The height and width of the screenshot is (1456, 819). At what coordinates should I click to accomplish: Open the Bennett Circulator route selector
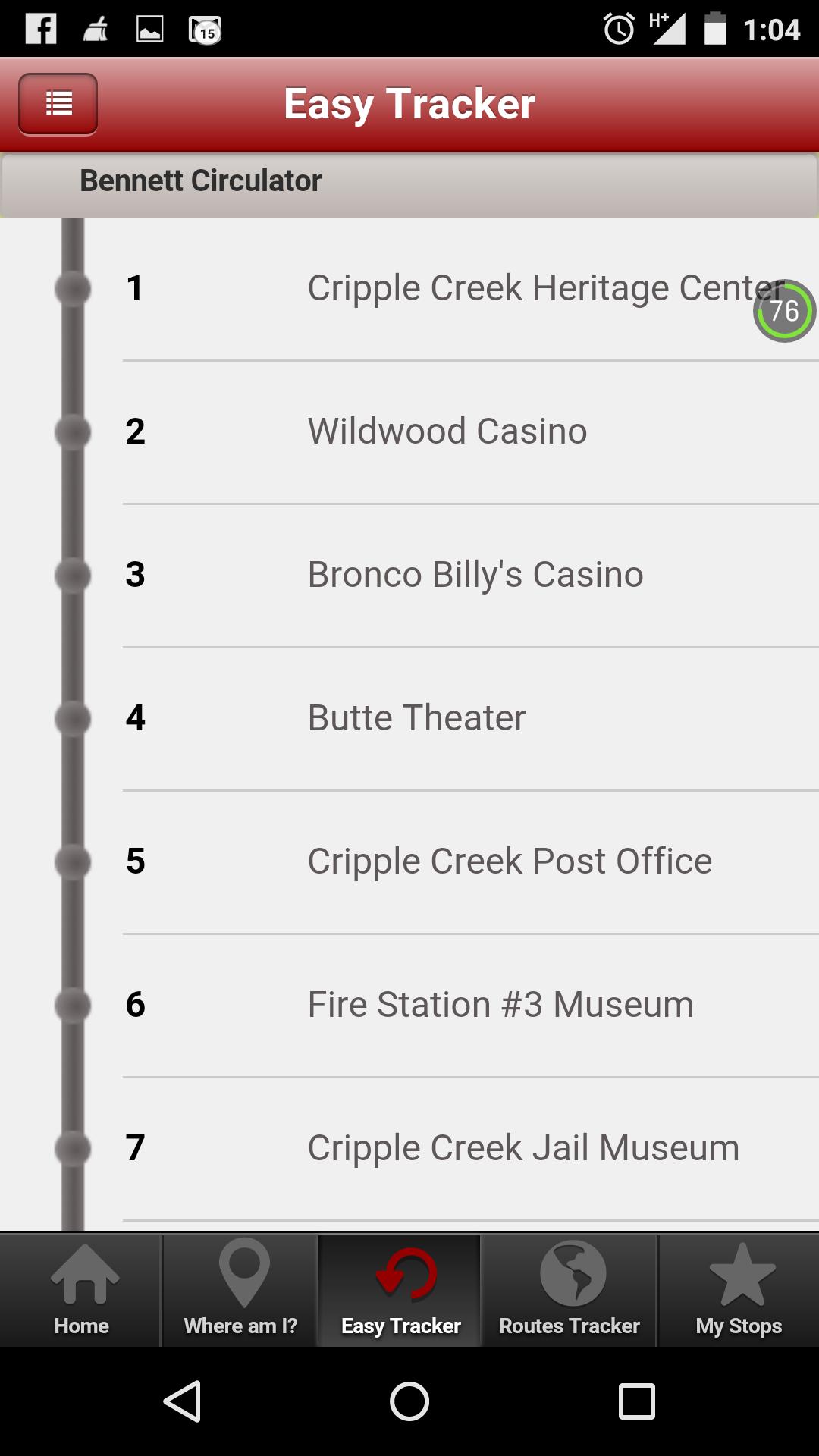pos(409,180)
